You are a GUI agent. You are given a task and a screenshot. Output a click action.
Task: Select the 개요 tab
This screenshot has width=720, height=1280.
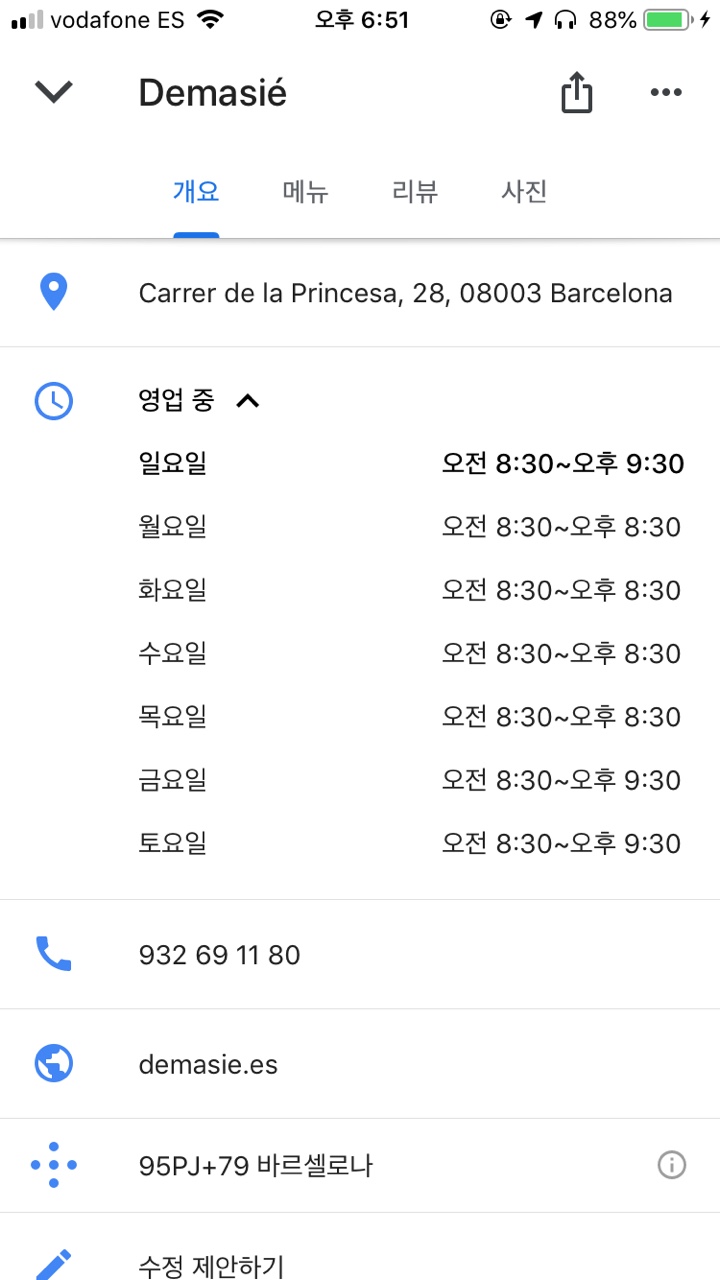(x=196, y=192)
